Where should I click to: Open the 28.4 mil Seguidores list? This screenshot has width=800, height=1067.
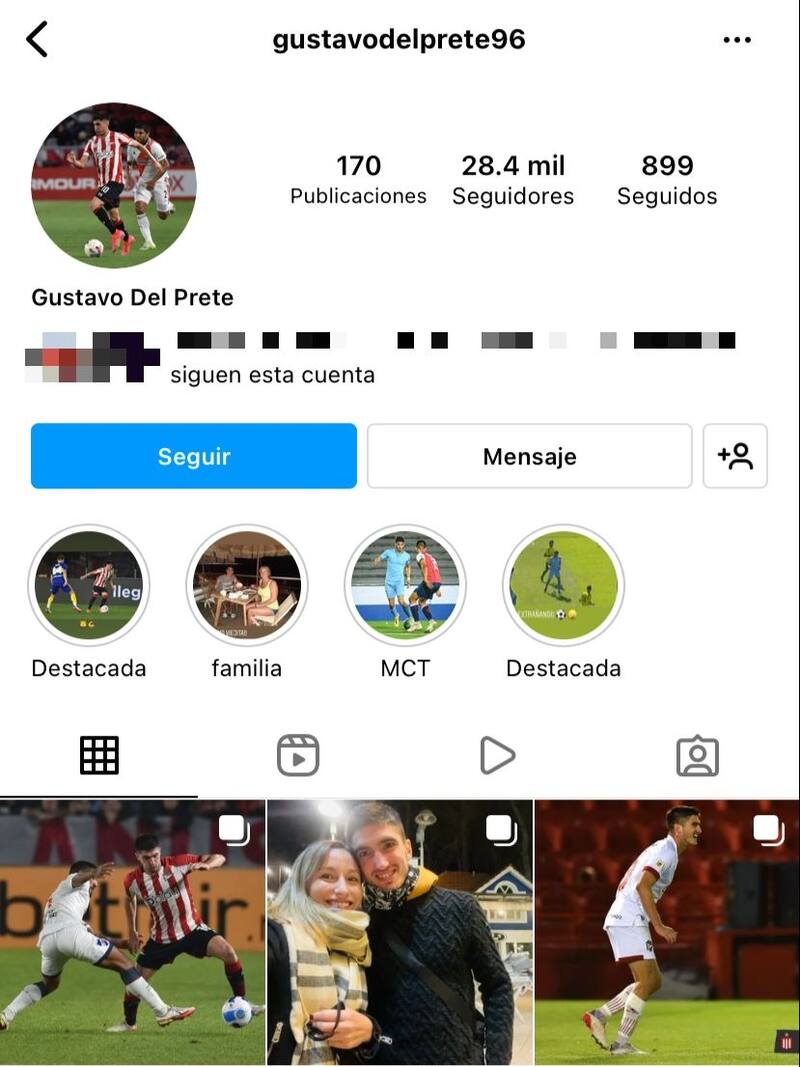[x=513, y=179]
